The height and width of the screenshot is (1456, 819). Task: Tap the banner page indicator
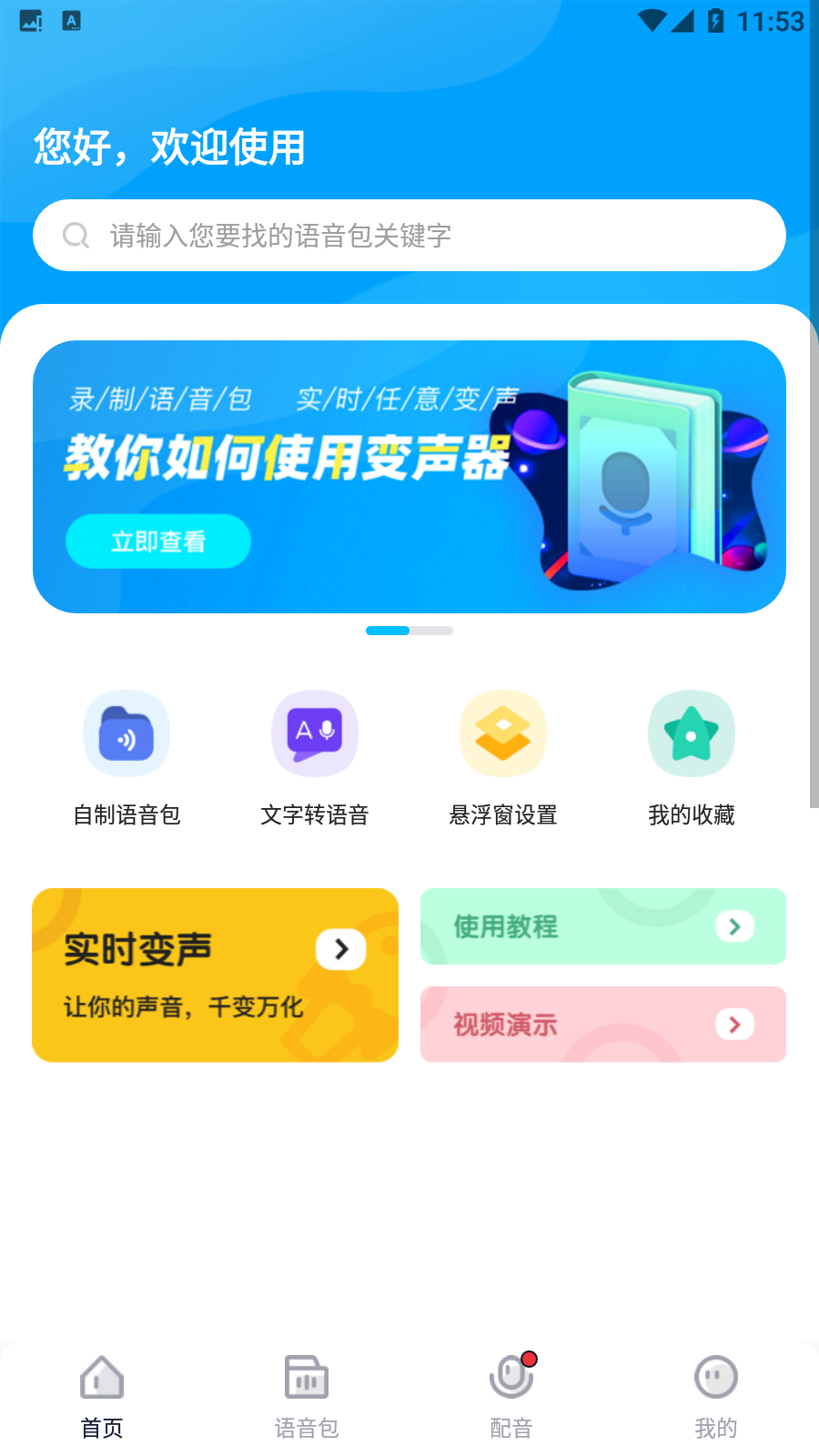(409, 631)
